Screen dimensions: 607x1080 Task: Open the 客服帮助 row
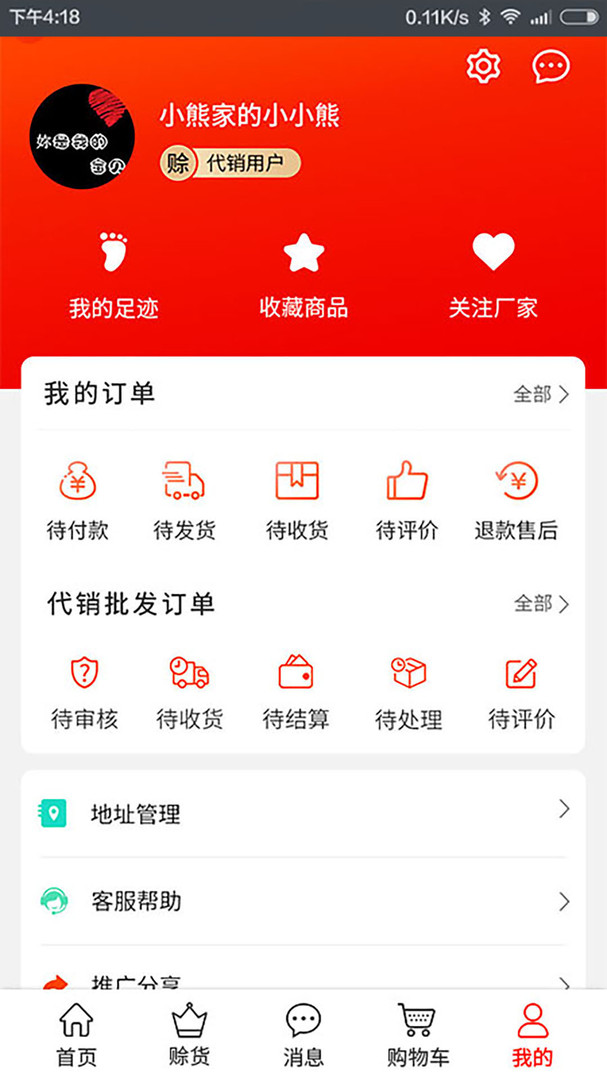click(303, 901)
